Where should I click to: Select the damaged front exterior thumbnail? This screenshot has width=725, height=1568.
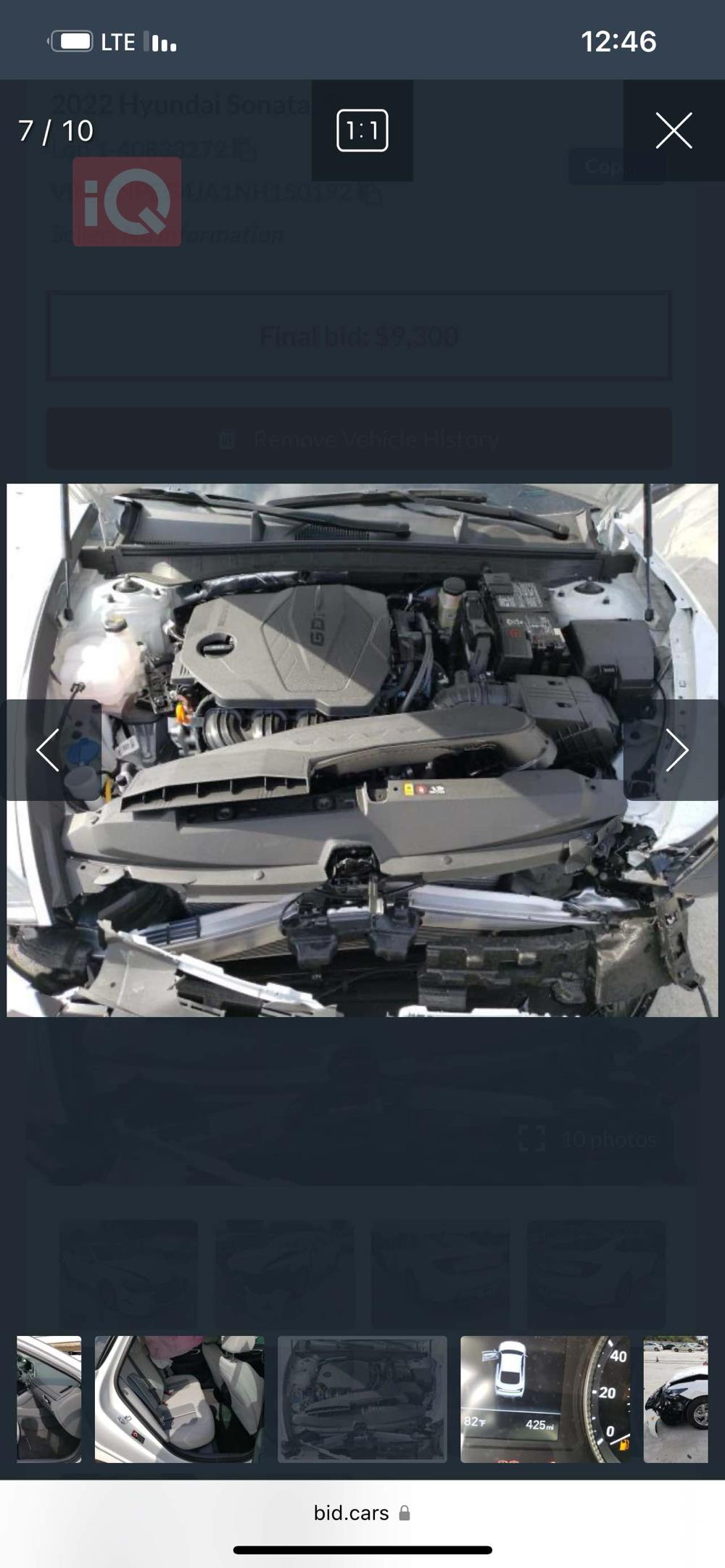[x=675, y=1399]
